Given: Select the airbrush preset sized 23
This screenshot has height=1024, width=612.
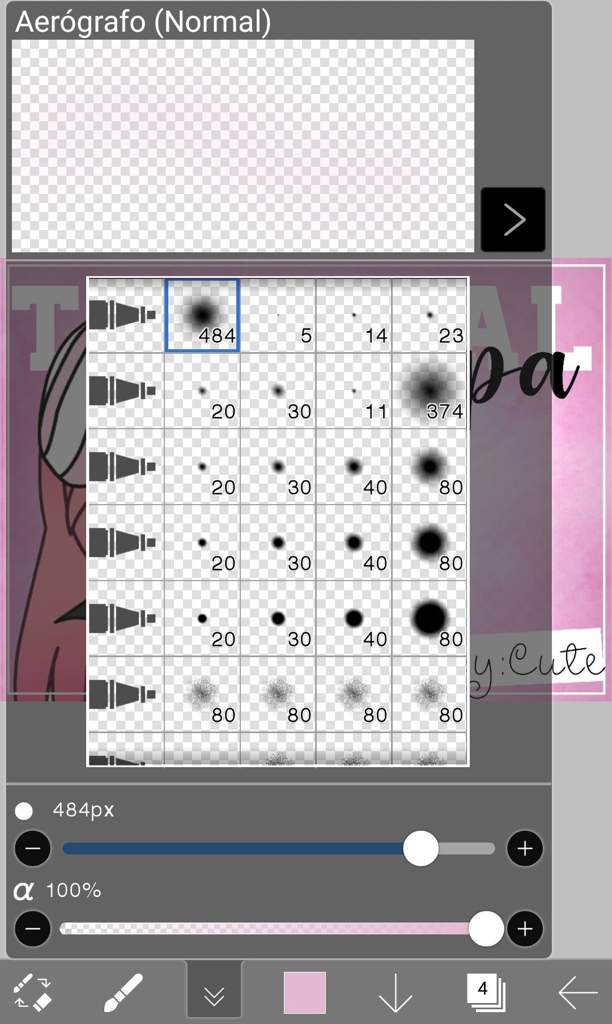Looking at the screenshot, I should coord(429,315).
